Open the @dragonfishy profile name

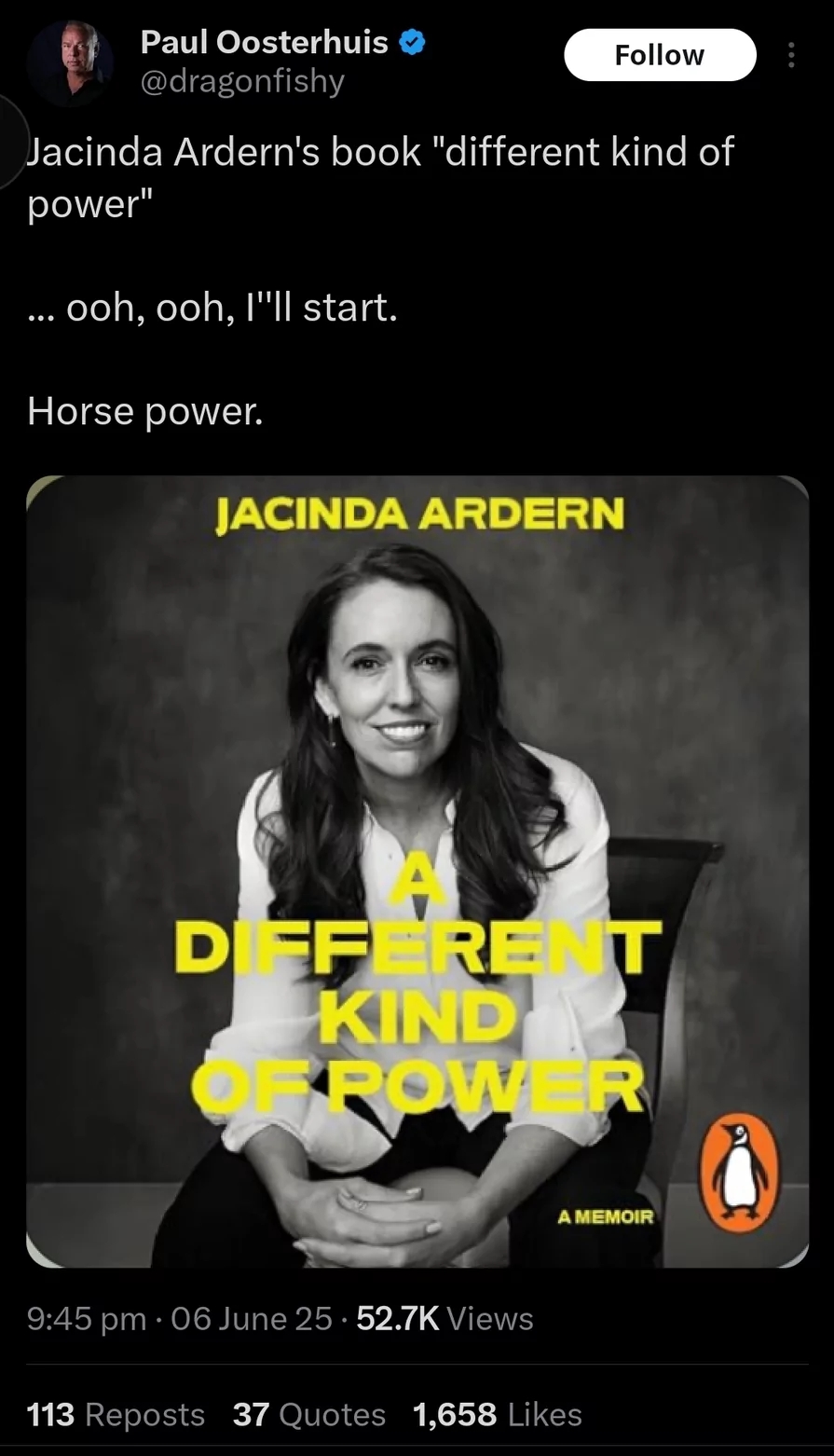click(242, 82)
